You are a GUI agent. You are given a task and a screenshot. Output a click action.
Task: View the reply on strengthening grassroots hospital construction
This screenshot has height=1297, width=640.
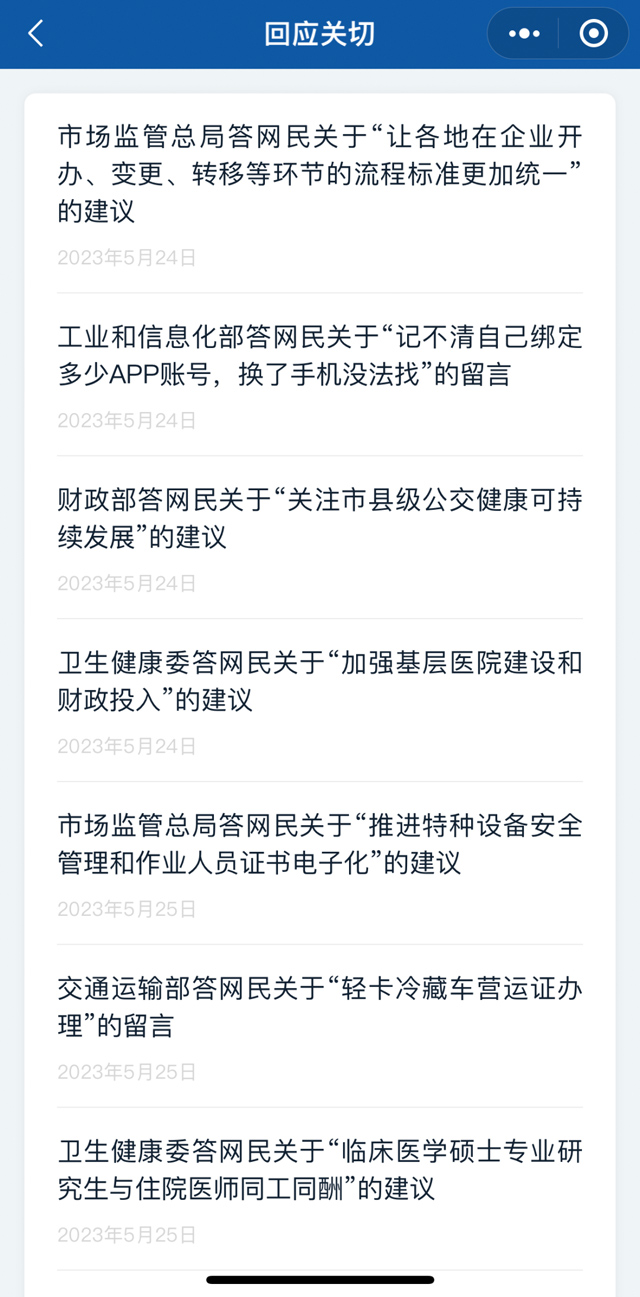[x=319, y=681]
